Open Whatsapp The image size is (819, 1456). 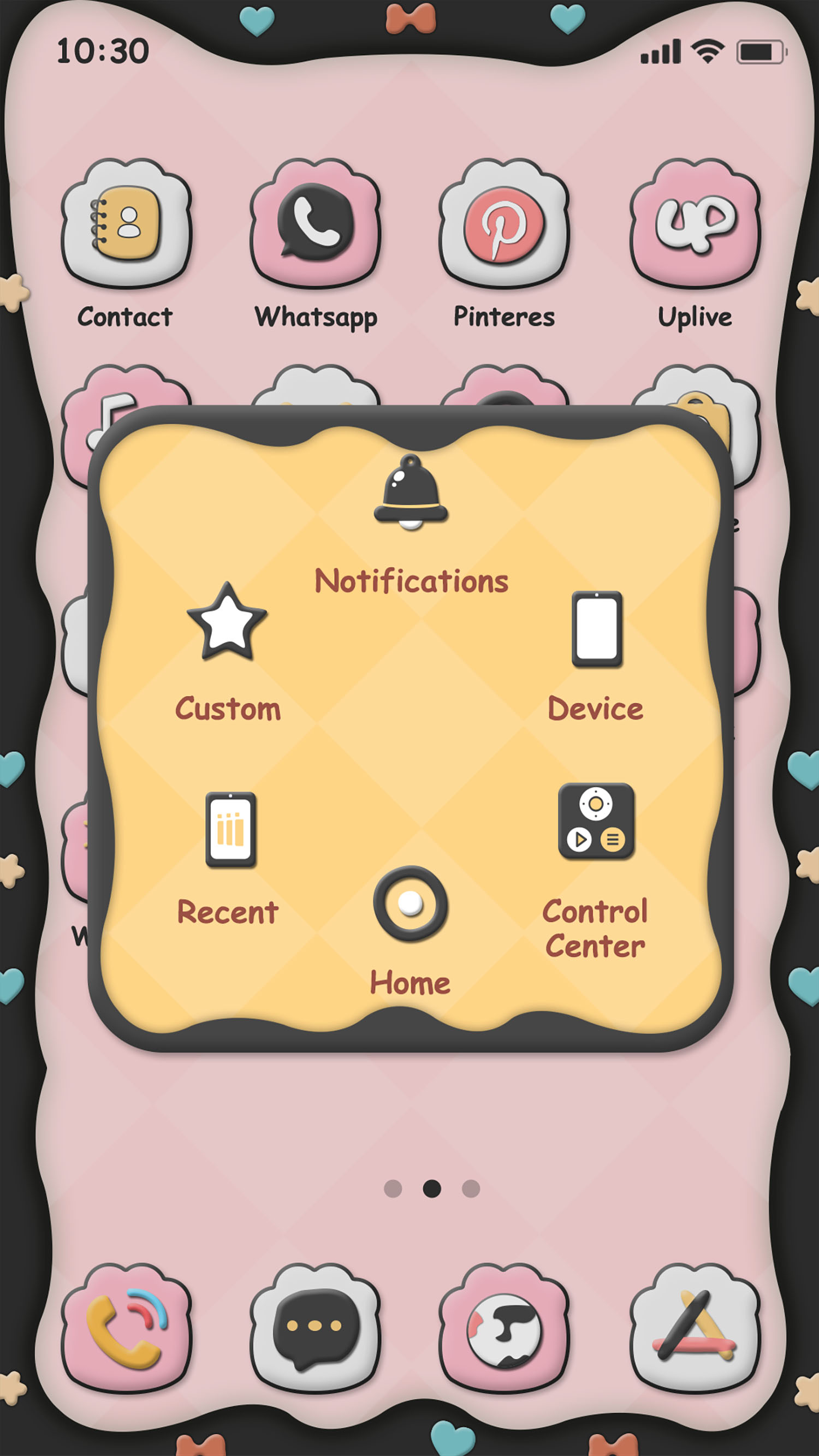pyautogui.click(x=316, y=223)
